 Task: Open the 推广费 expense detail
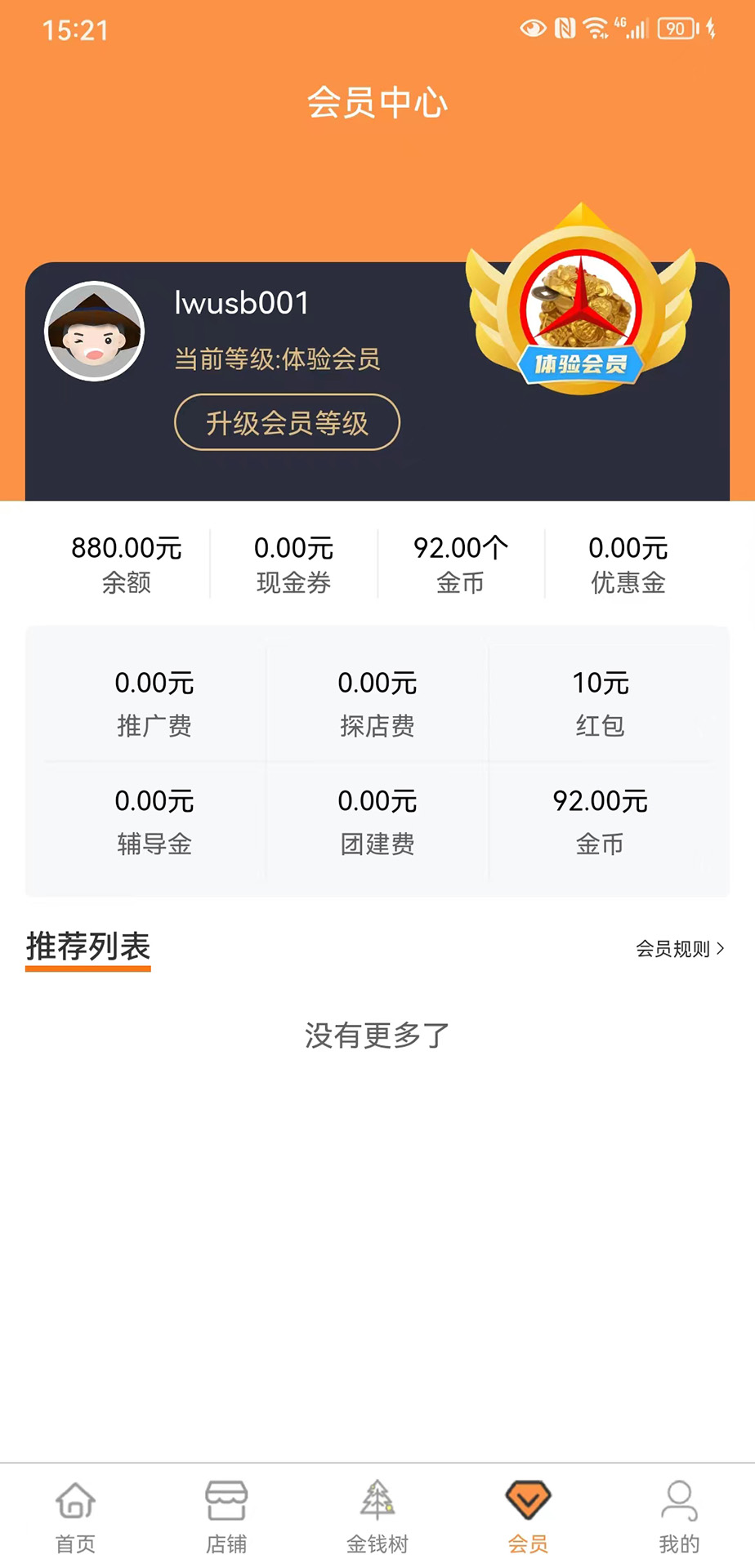[x=154, y=701]
